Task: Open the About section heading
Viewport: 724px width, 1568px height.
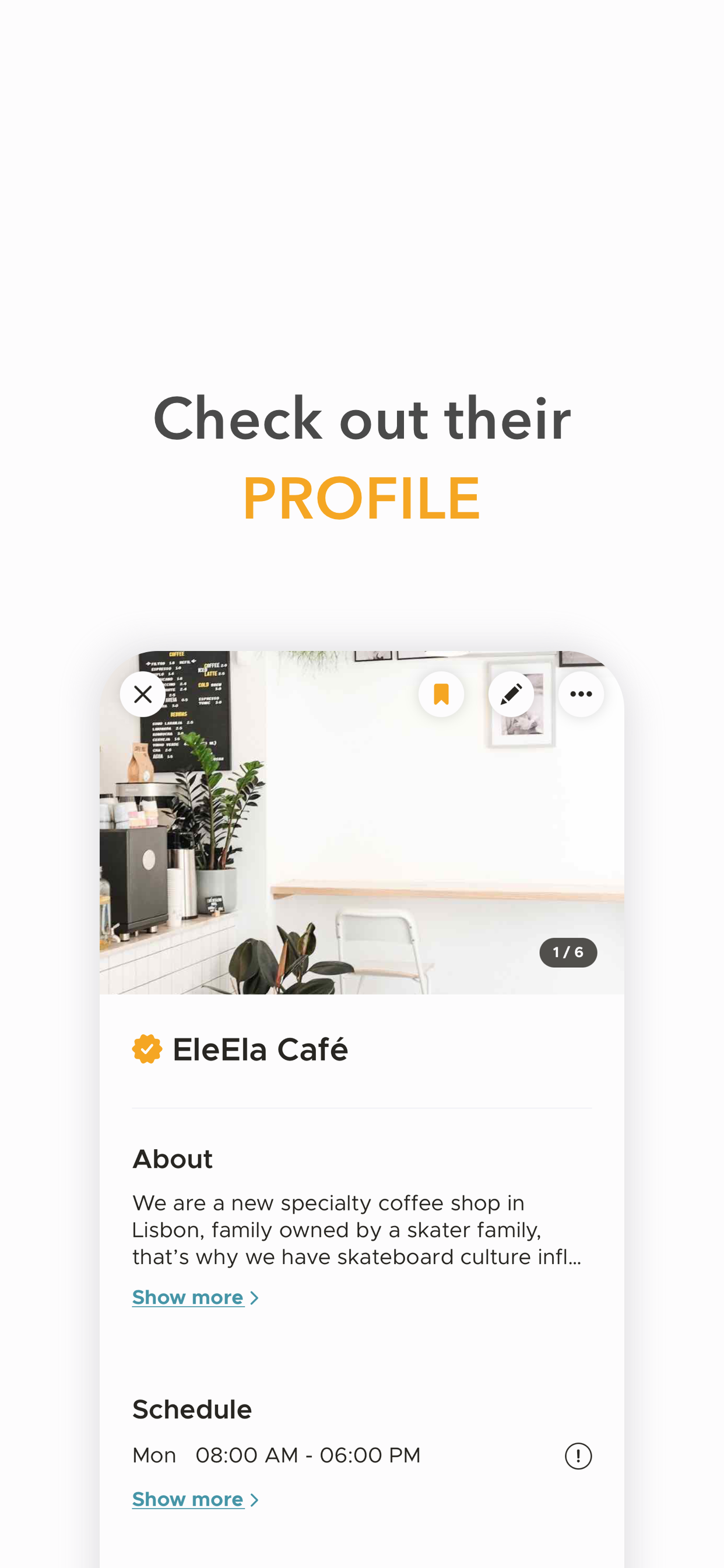Action: tap(172, 1157)
